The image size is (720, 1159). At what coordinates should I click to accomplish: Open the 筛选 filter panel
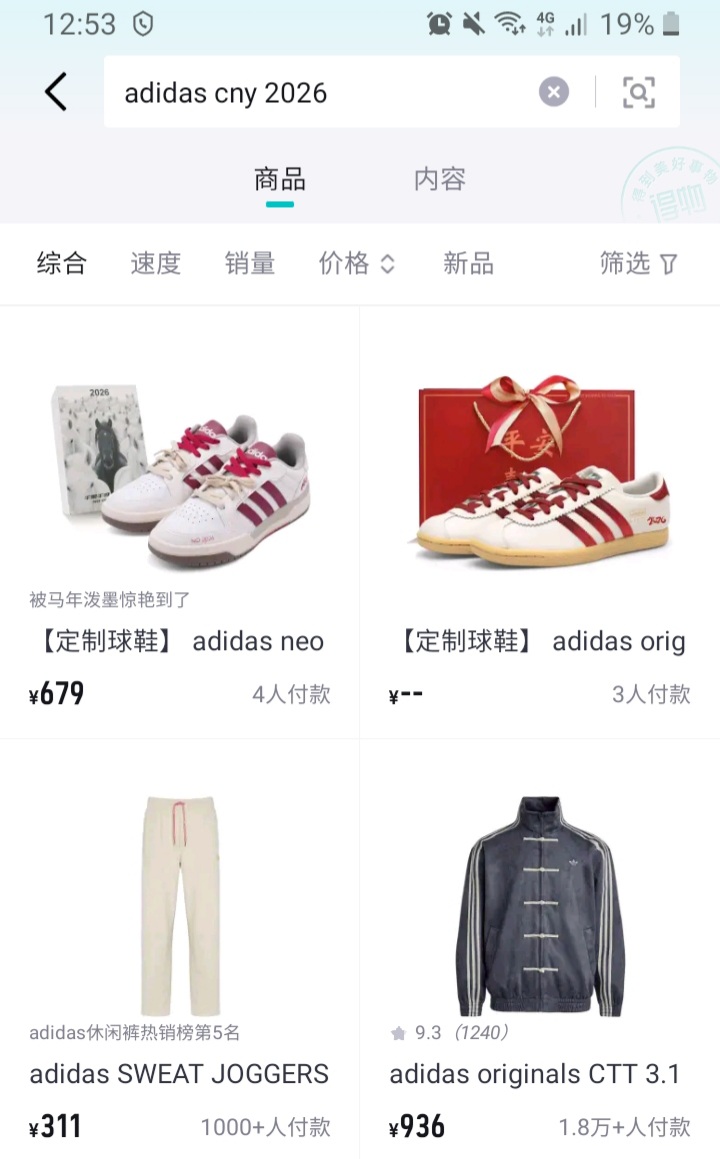(638, 264)
